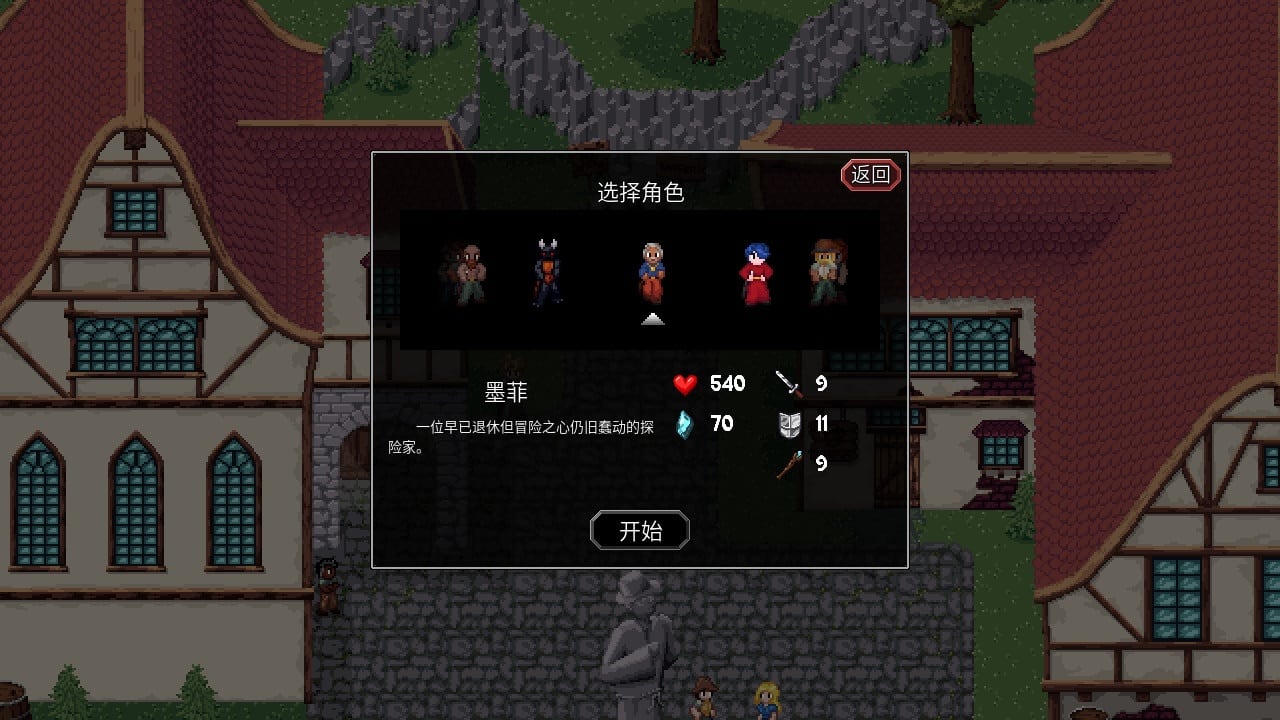
Task: Select the white-haired explorer 墨菲
Action: 652,273
